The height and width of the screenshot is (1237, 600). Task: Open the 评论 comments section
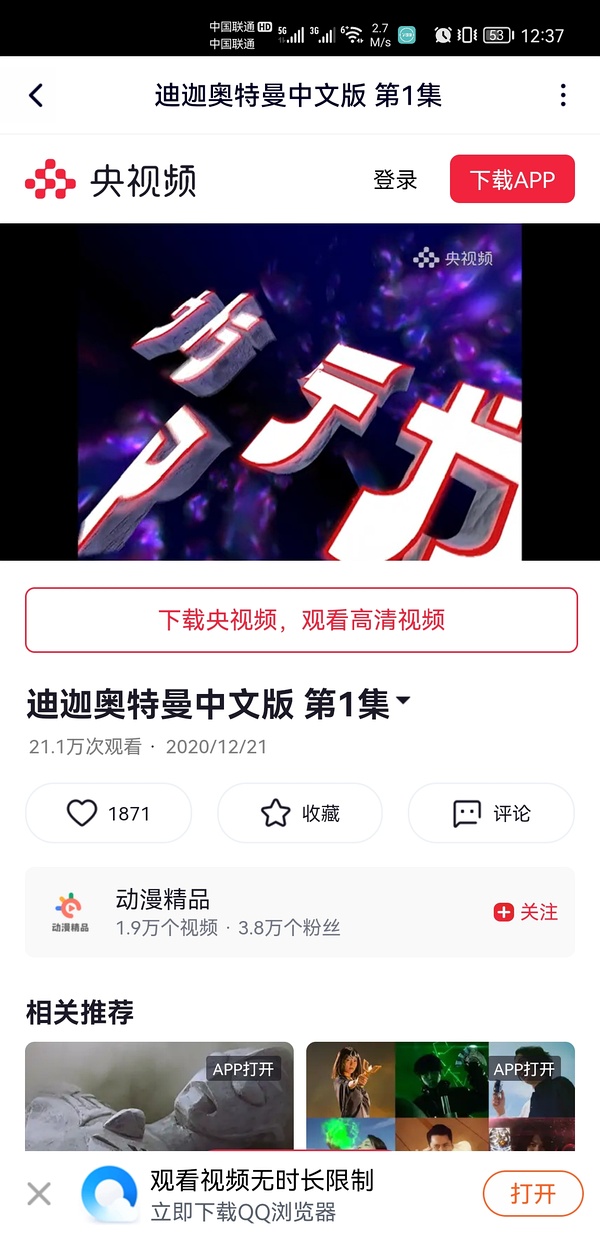[x=491, y=813]
